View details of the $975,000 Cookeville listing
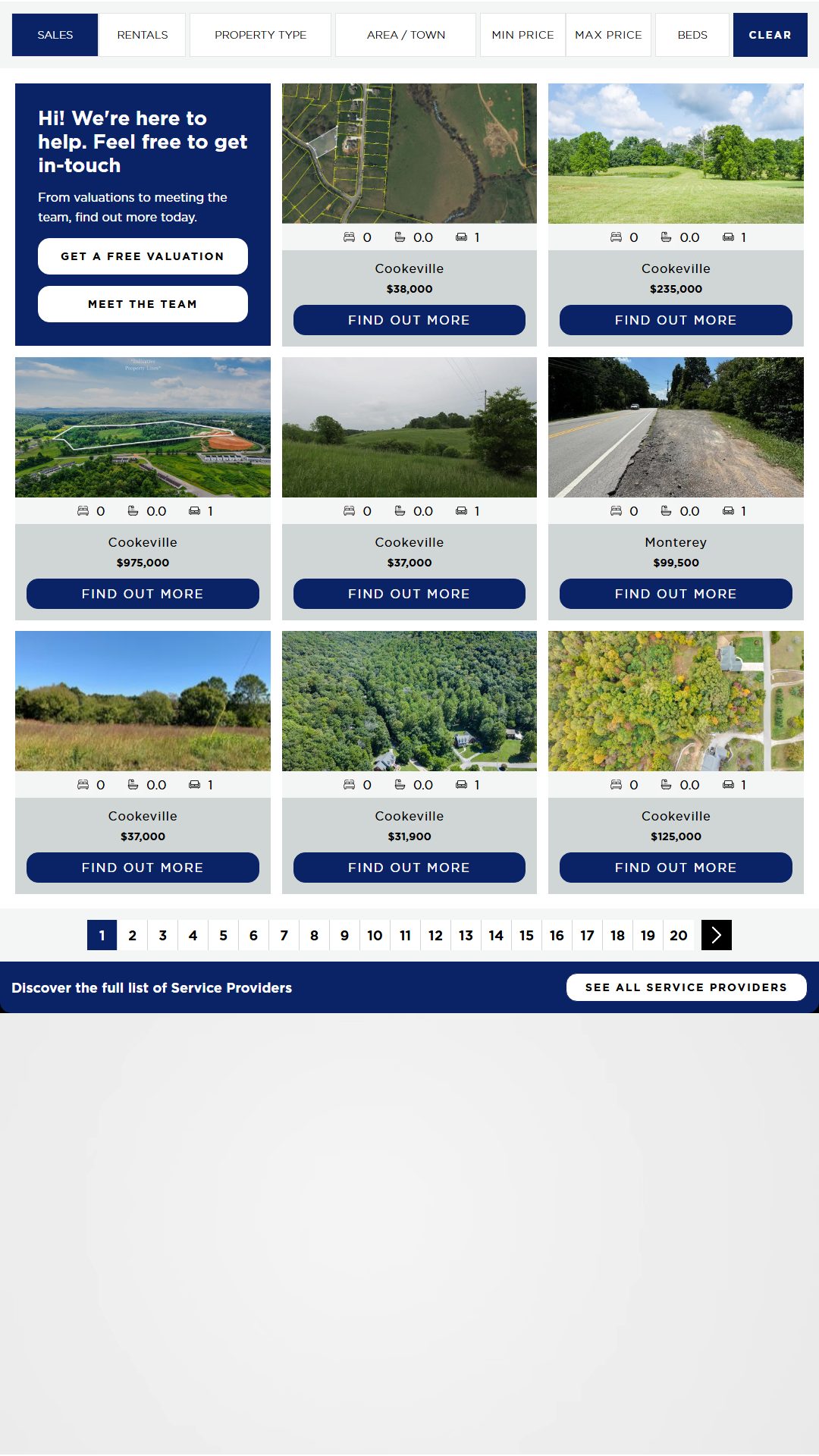The width and height of the screenshot is (819, 1456). (143, 594)
